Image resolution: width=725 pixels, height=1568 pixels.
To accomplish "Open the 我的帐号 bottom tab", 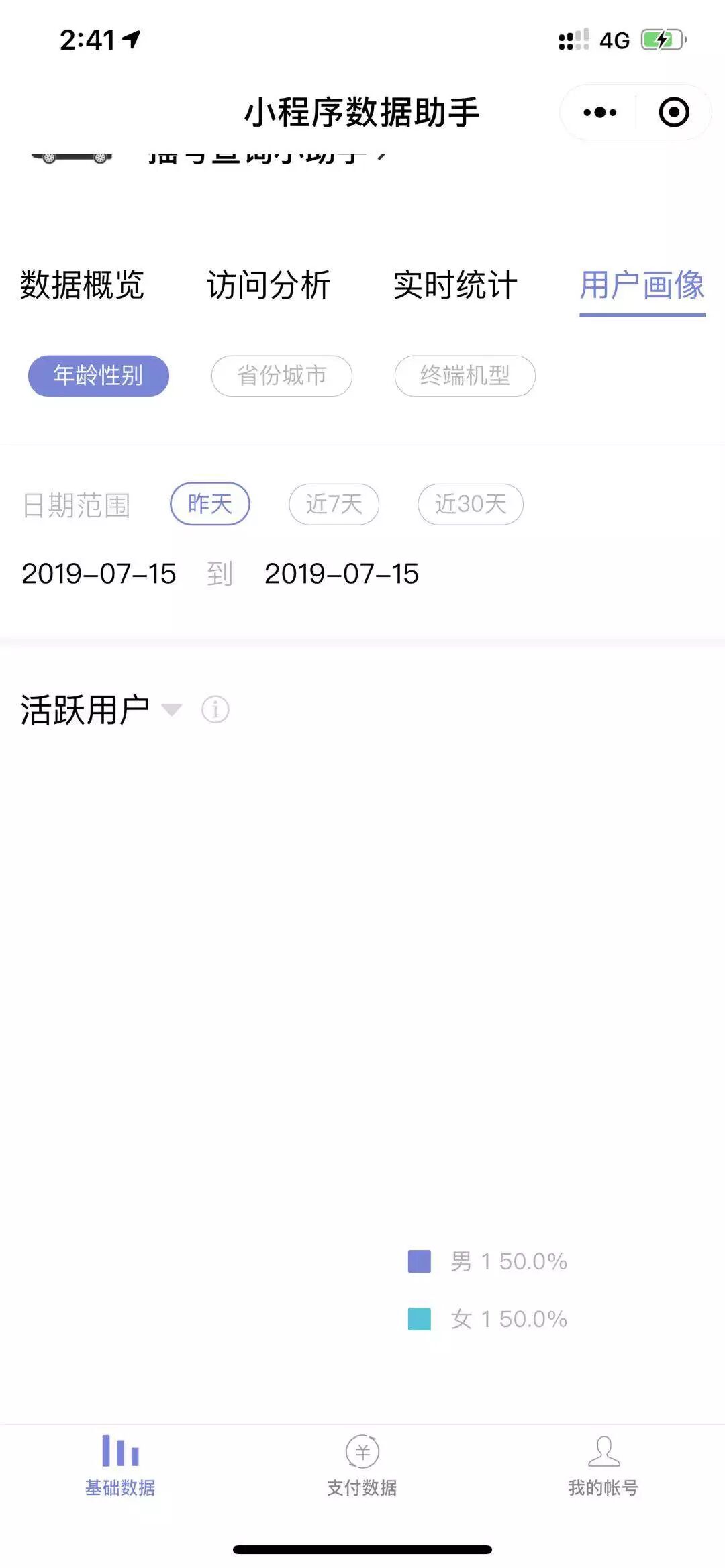I will click(x=603, y=1465).
